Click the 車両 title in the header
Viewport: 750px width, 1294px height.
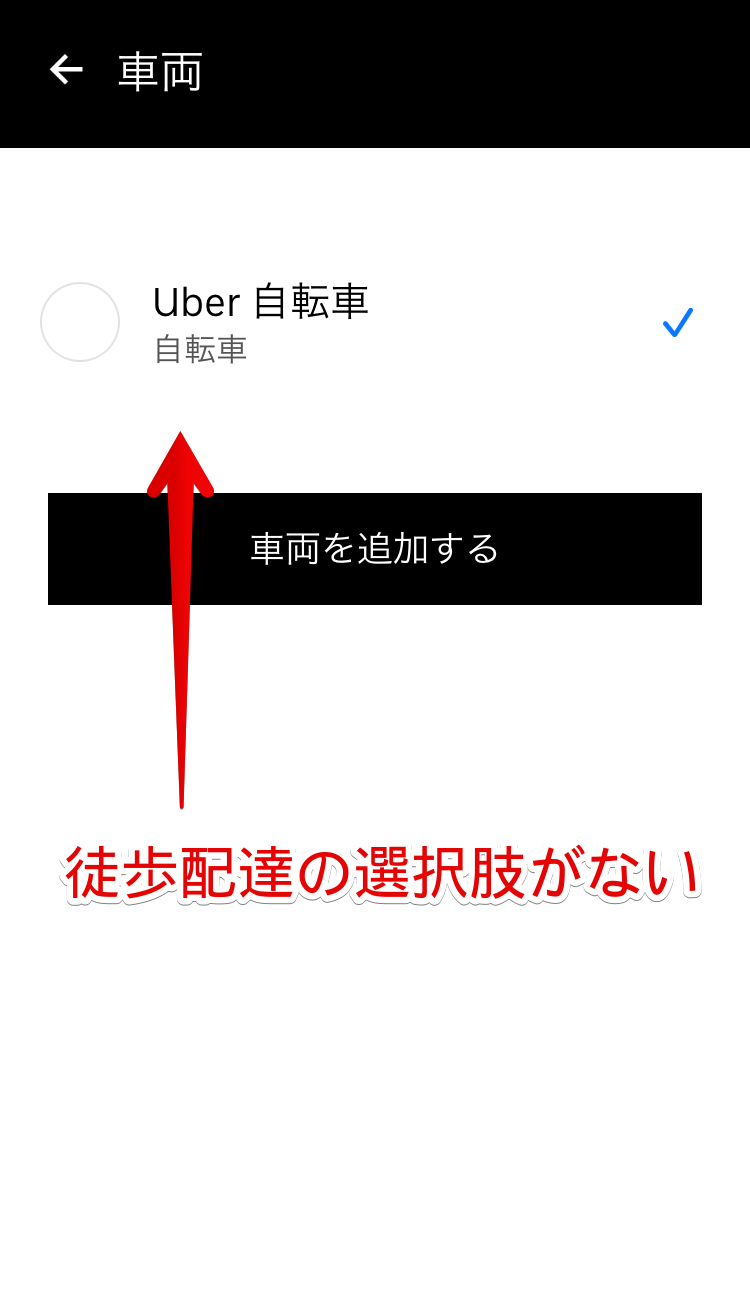coord(160,70)
